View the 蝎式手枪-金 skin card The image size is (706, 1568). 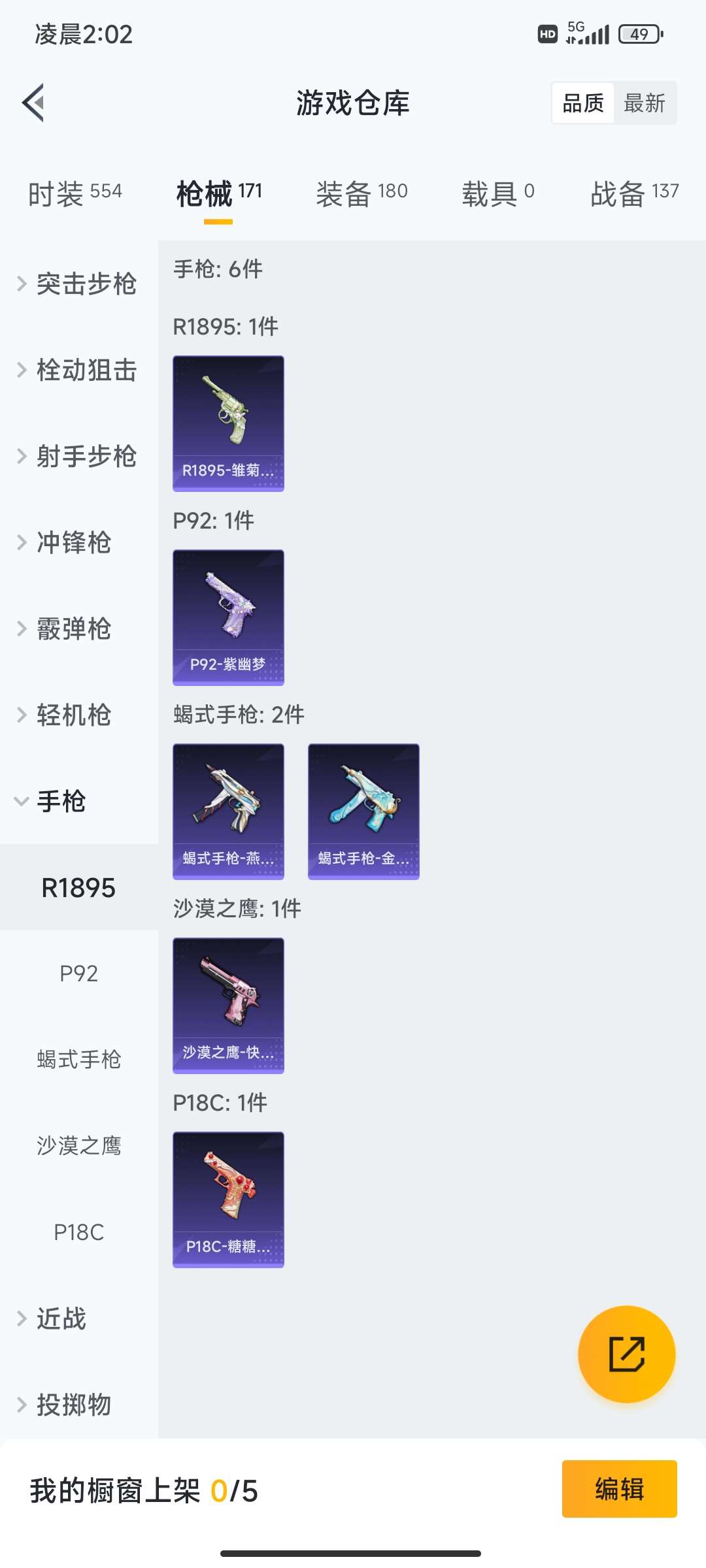coord(363,811)
